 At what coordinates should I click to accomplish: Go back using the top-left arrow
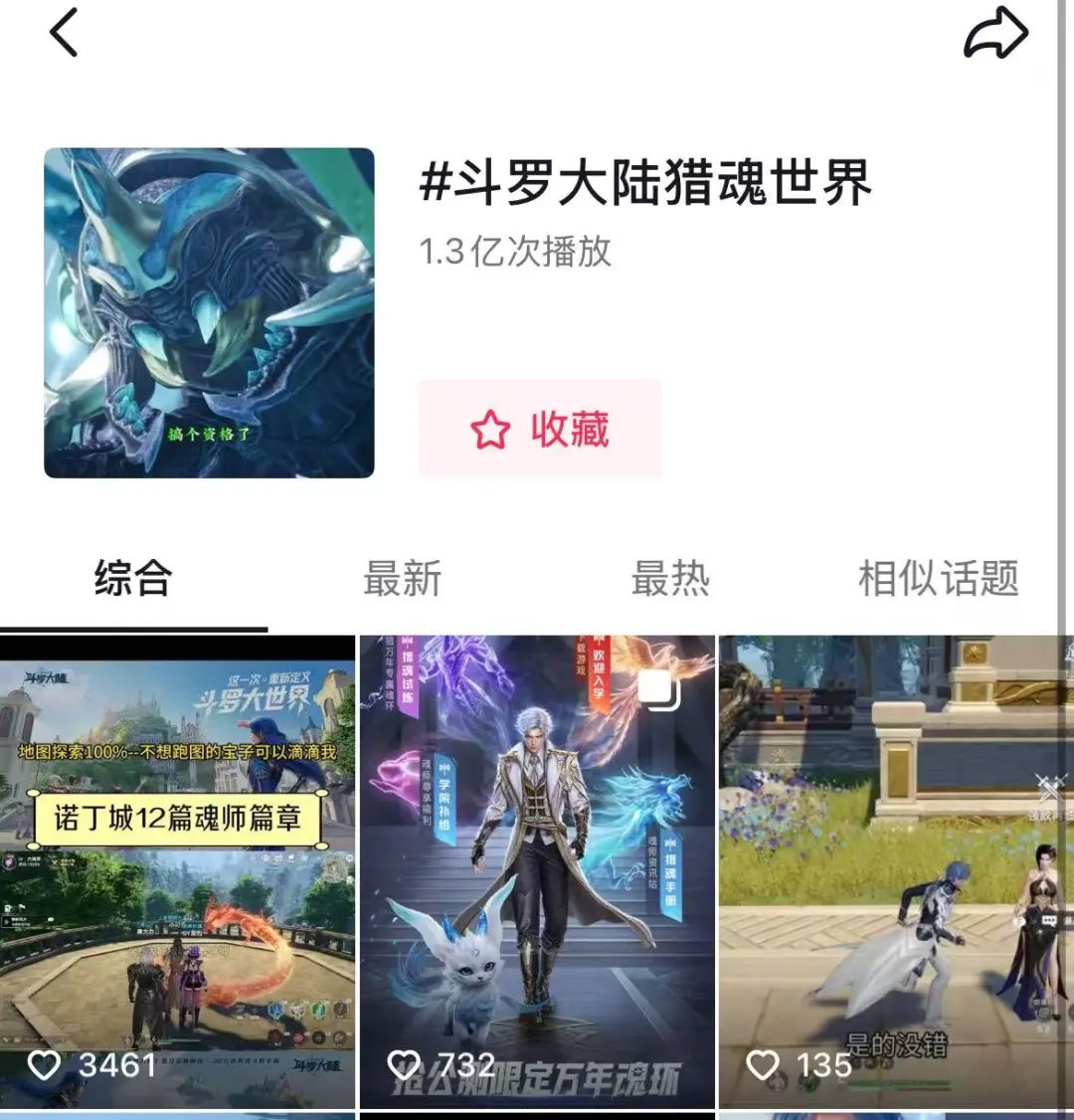[64, 32]
